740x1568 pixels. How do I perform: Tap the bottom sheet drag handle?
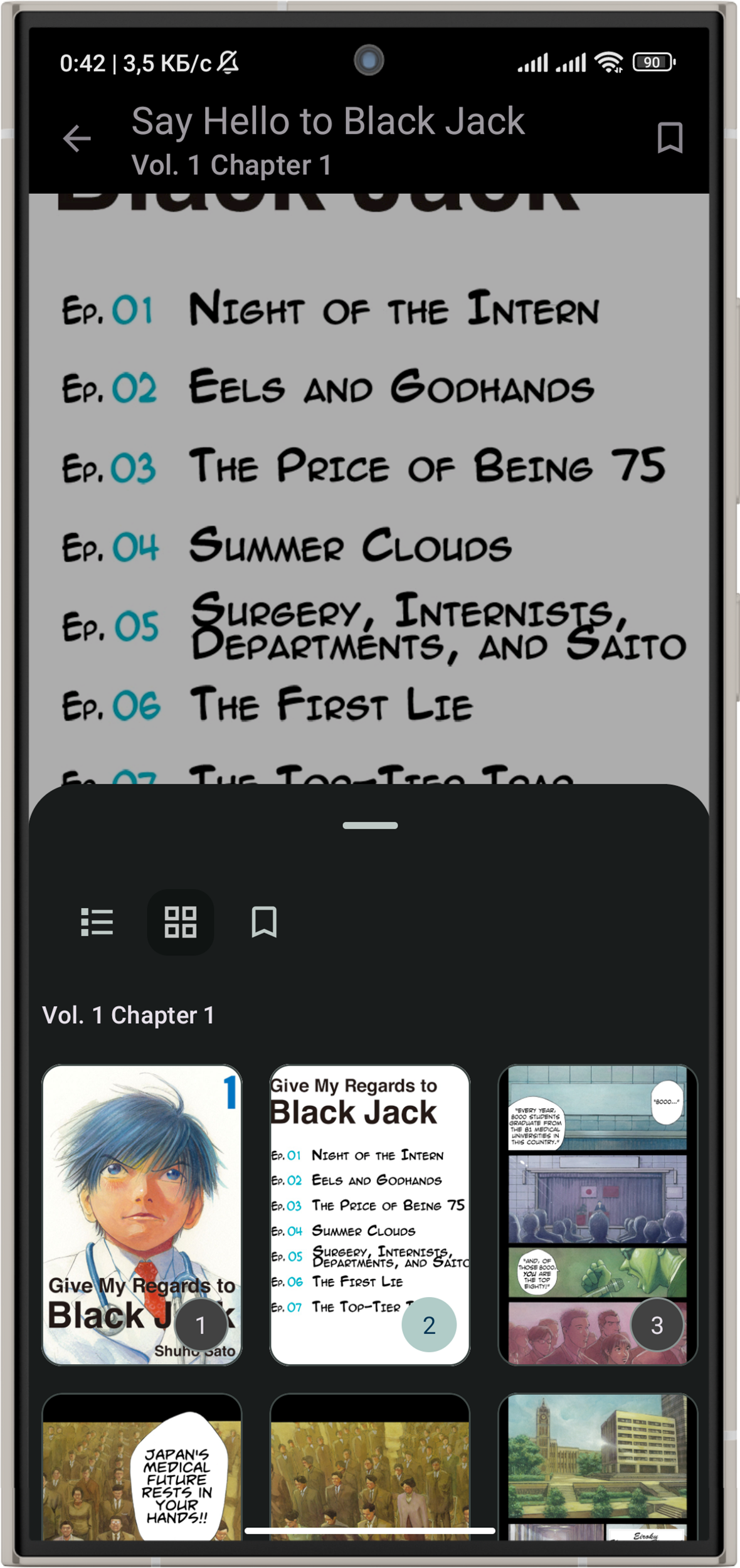[370, 825]
